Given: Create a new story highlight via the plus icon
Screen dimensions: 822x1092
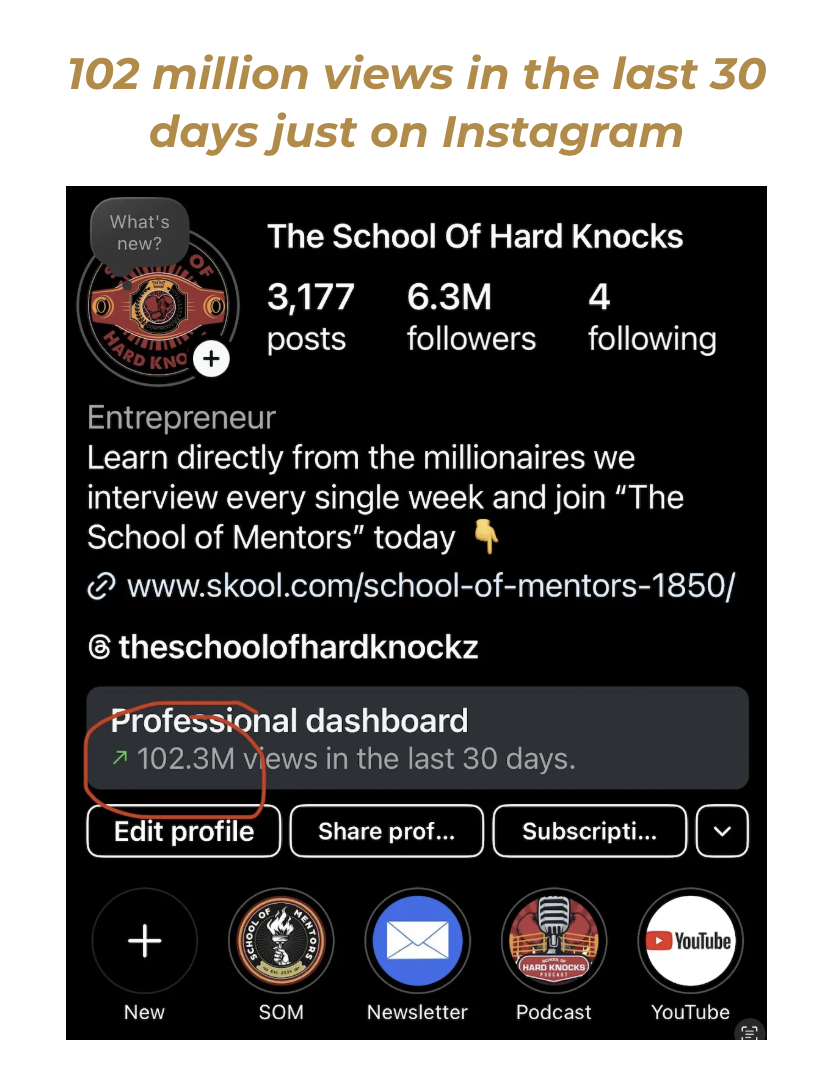Looking at the screenshot, I should [x=144, y=940].
